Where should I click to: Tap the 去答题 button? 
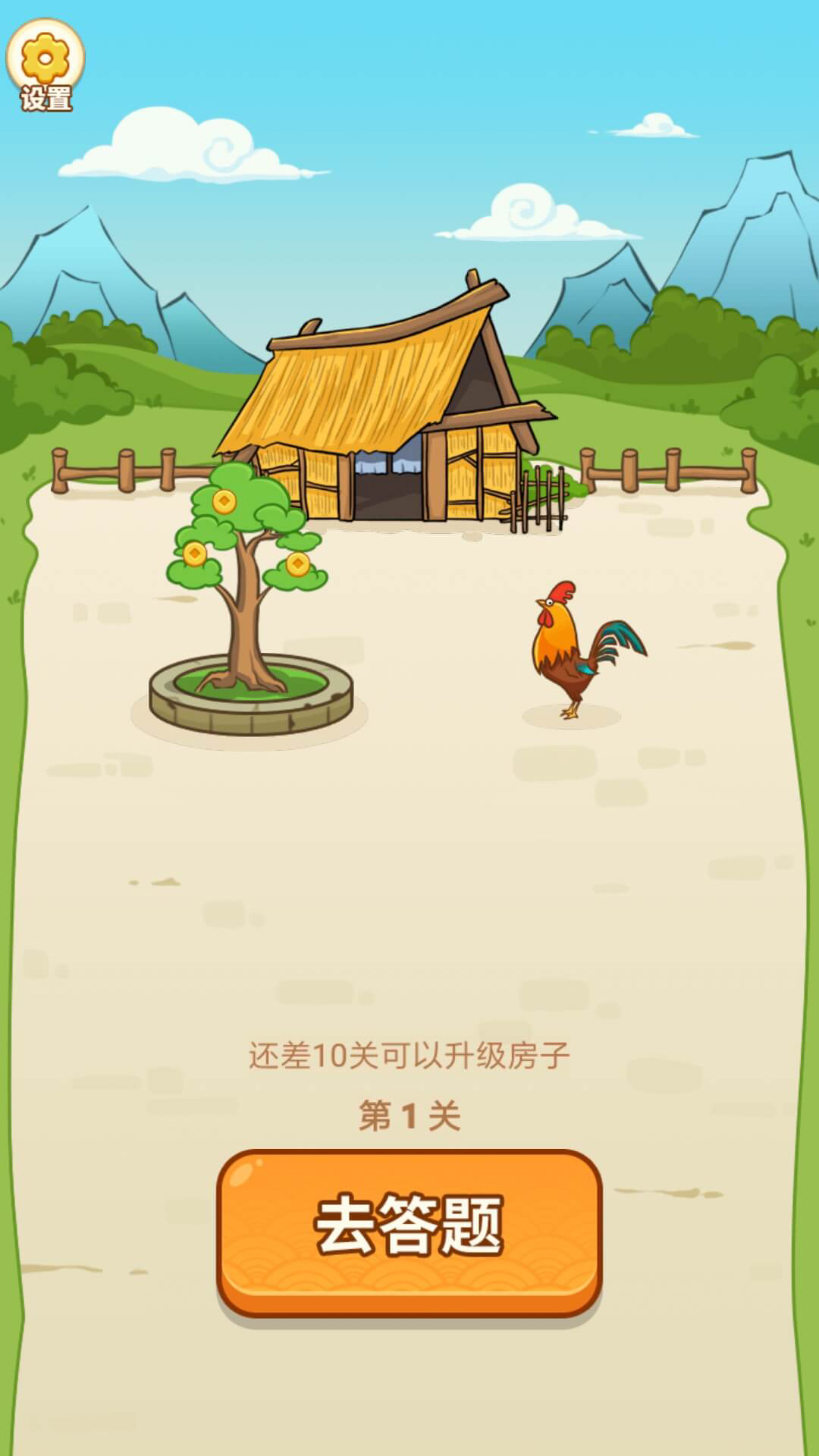(x=409, y=1232)
